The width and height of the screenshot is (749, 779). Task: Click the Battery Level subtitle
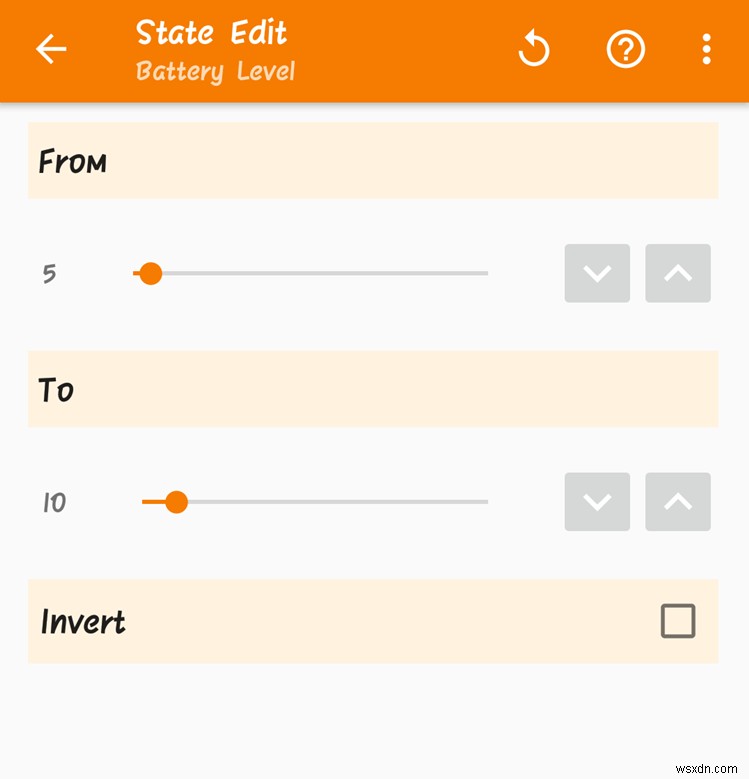214,70
